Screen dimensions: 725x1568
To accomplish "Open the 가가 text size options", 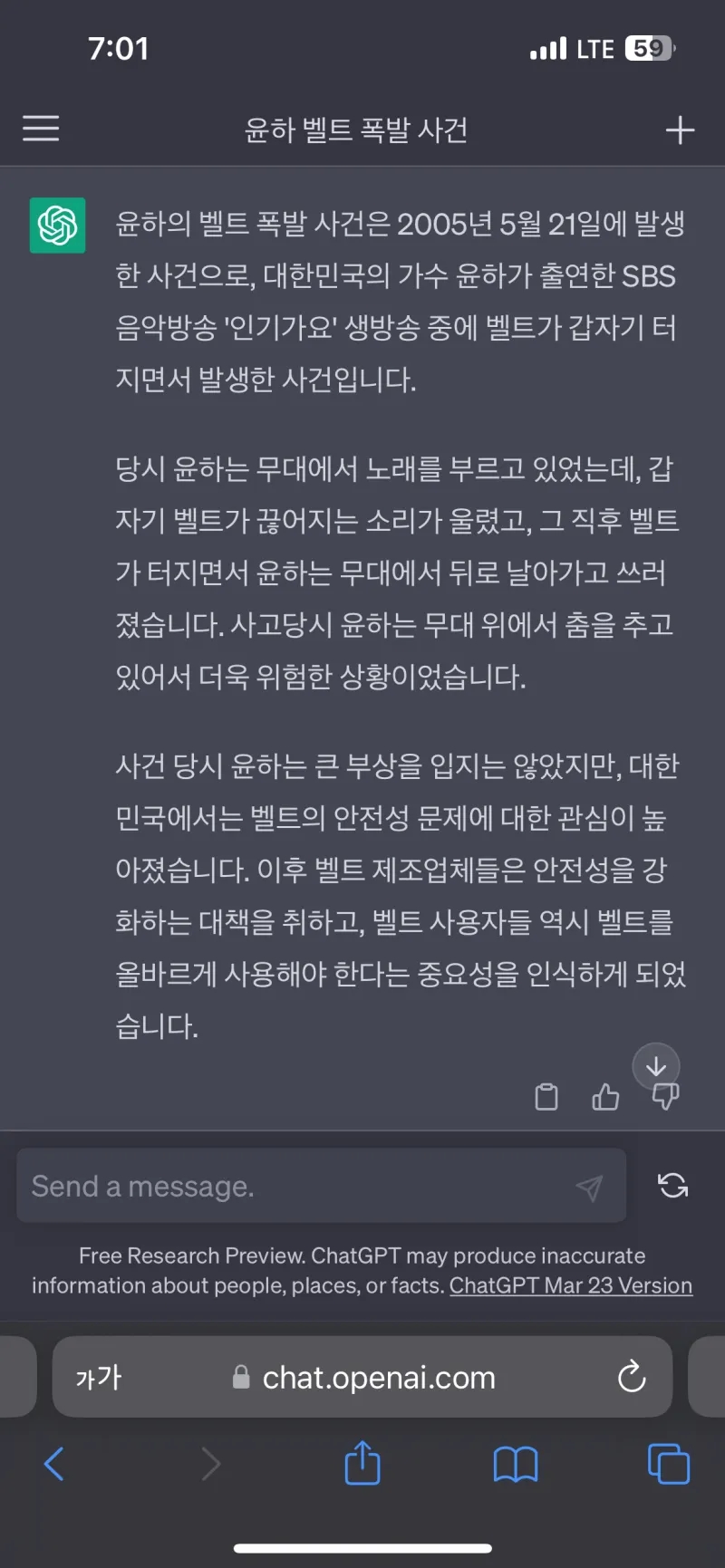I will (x=98, y=1378).
